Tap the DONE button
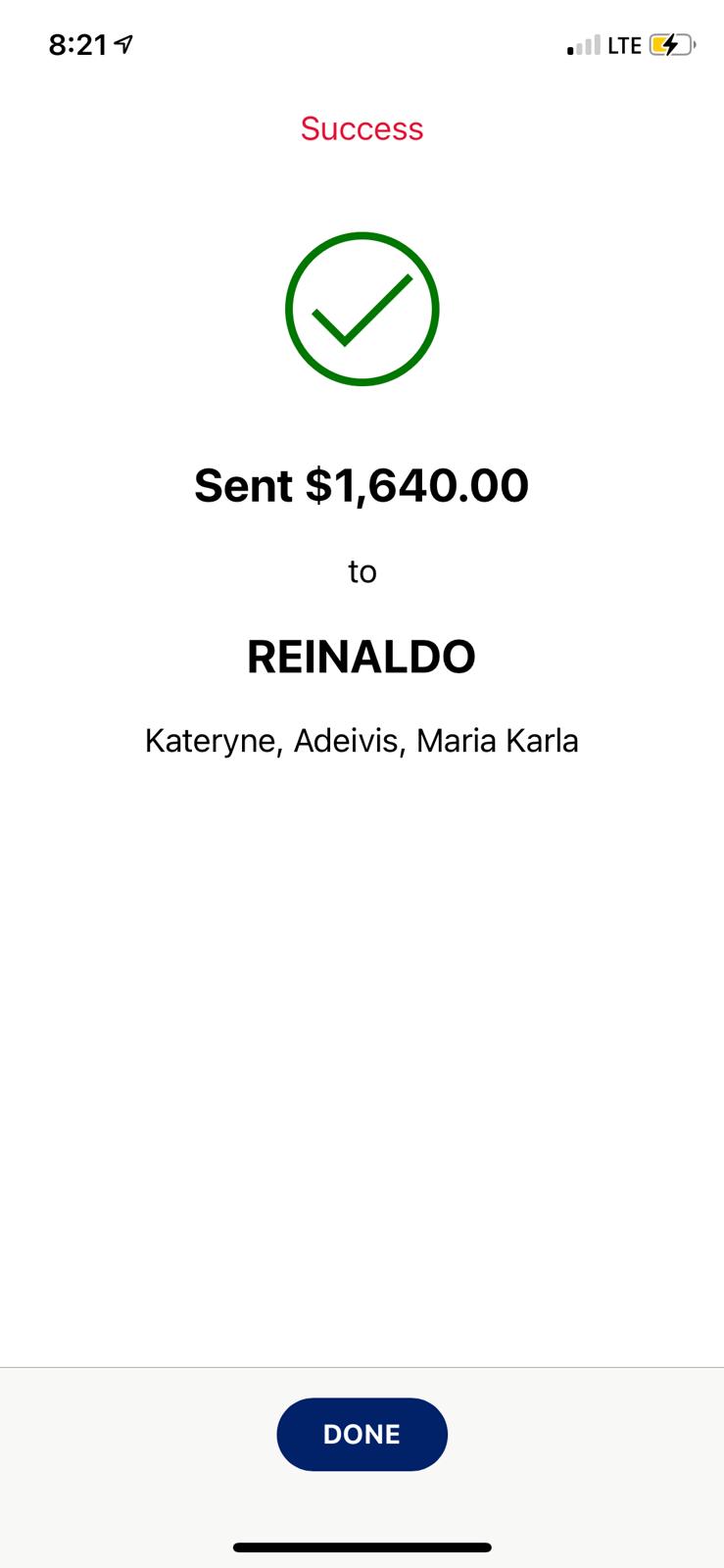This screenshot has width=724, height=1568. coord(362,1434)
